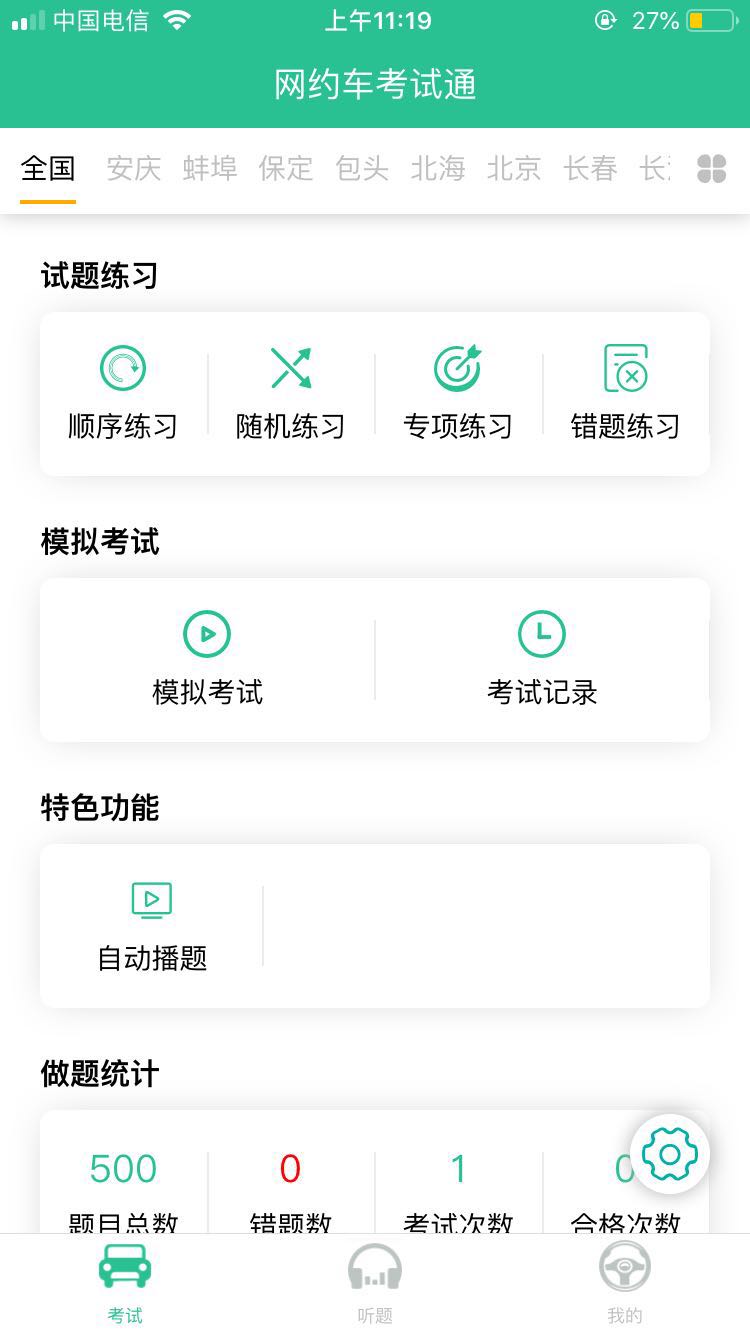This screenshot has width=750, height=1334.
Task: Open 错题练习 wrong-question practice
Action: click(626, 393)
